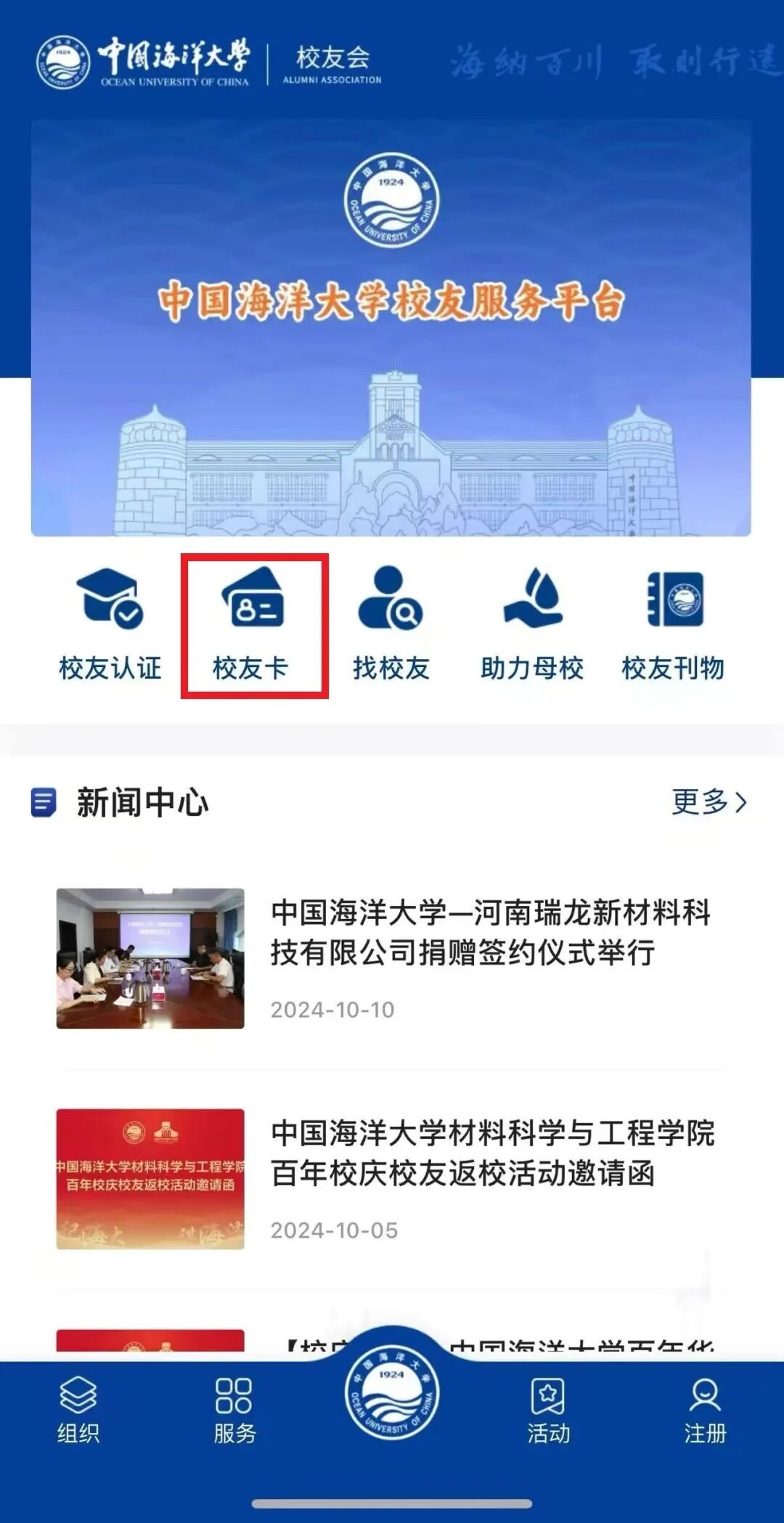Open the 中国海洋大学校友服务平台 banner
This screenshot has height=1523, width=784.
pos(391,328)
